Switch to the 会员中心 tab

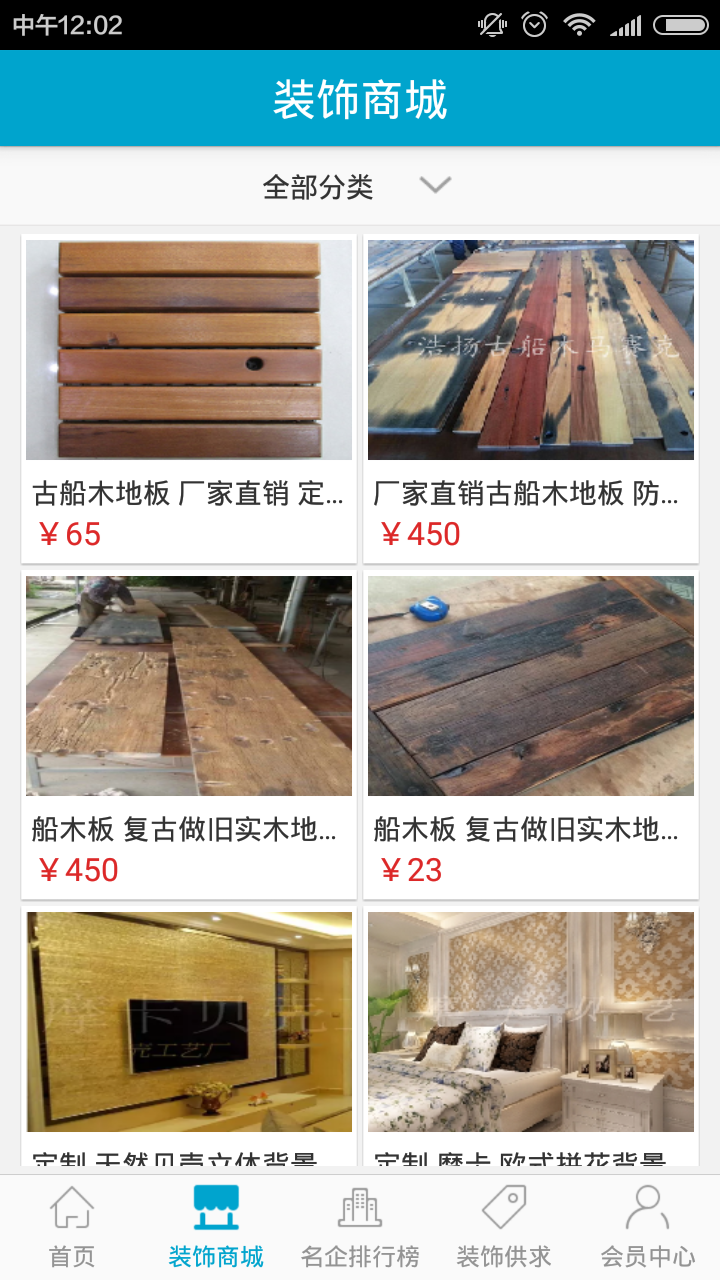click(x=648, y=1226)
